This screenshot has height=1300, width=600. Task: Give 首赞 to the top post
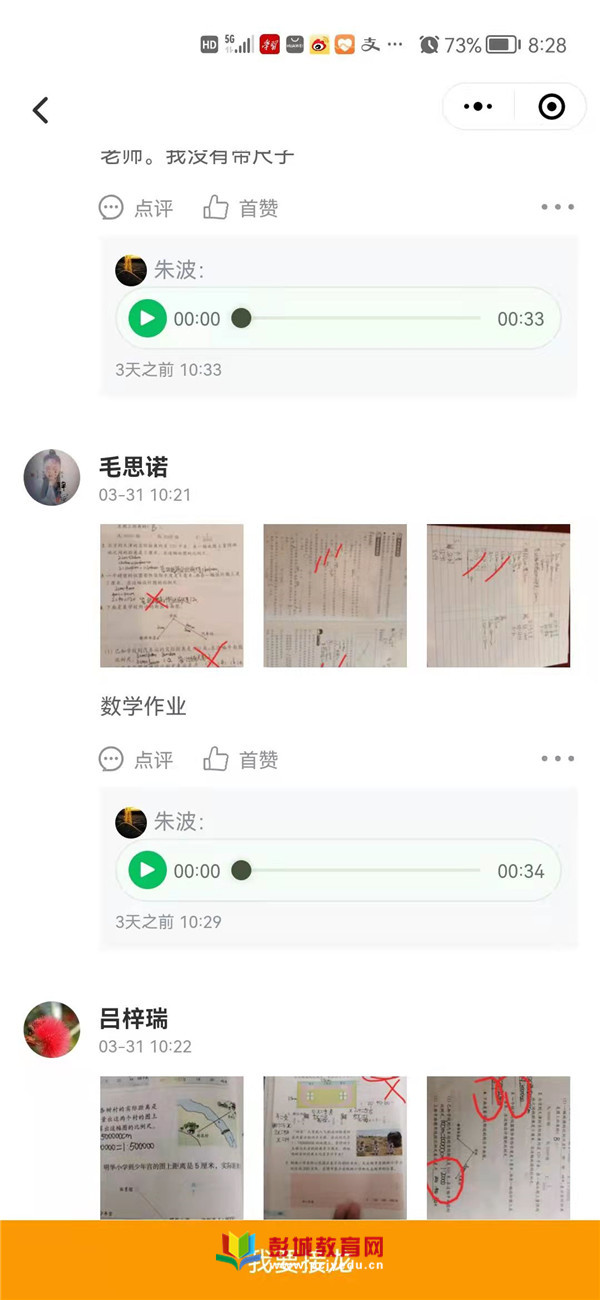click(x=241, y=208)
